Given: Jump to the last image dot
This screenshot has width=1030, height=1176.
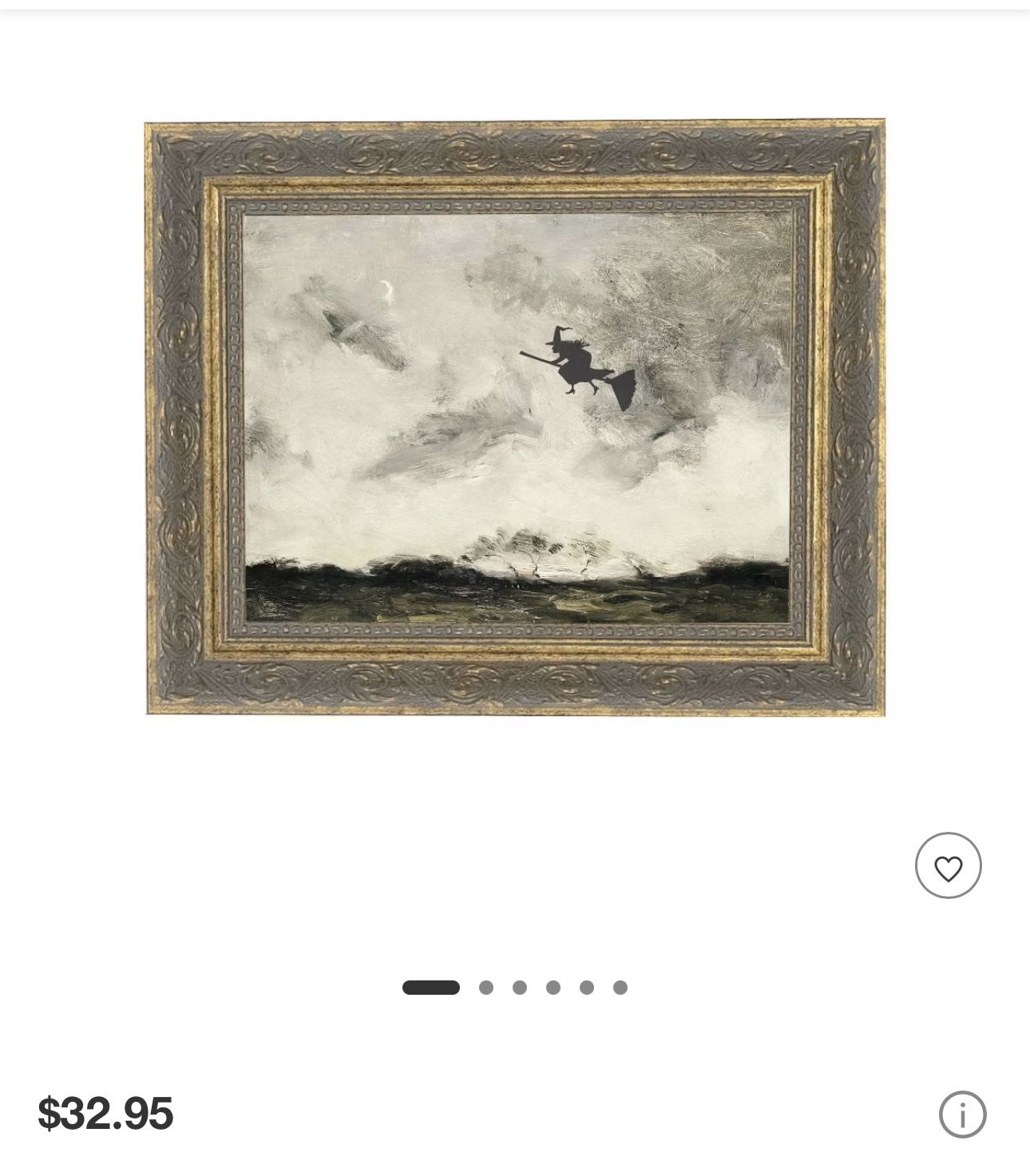Looking at the screenshot, I should 620,988.
